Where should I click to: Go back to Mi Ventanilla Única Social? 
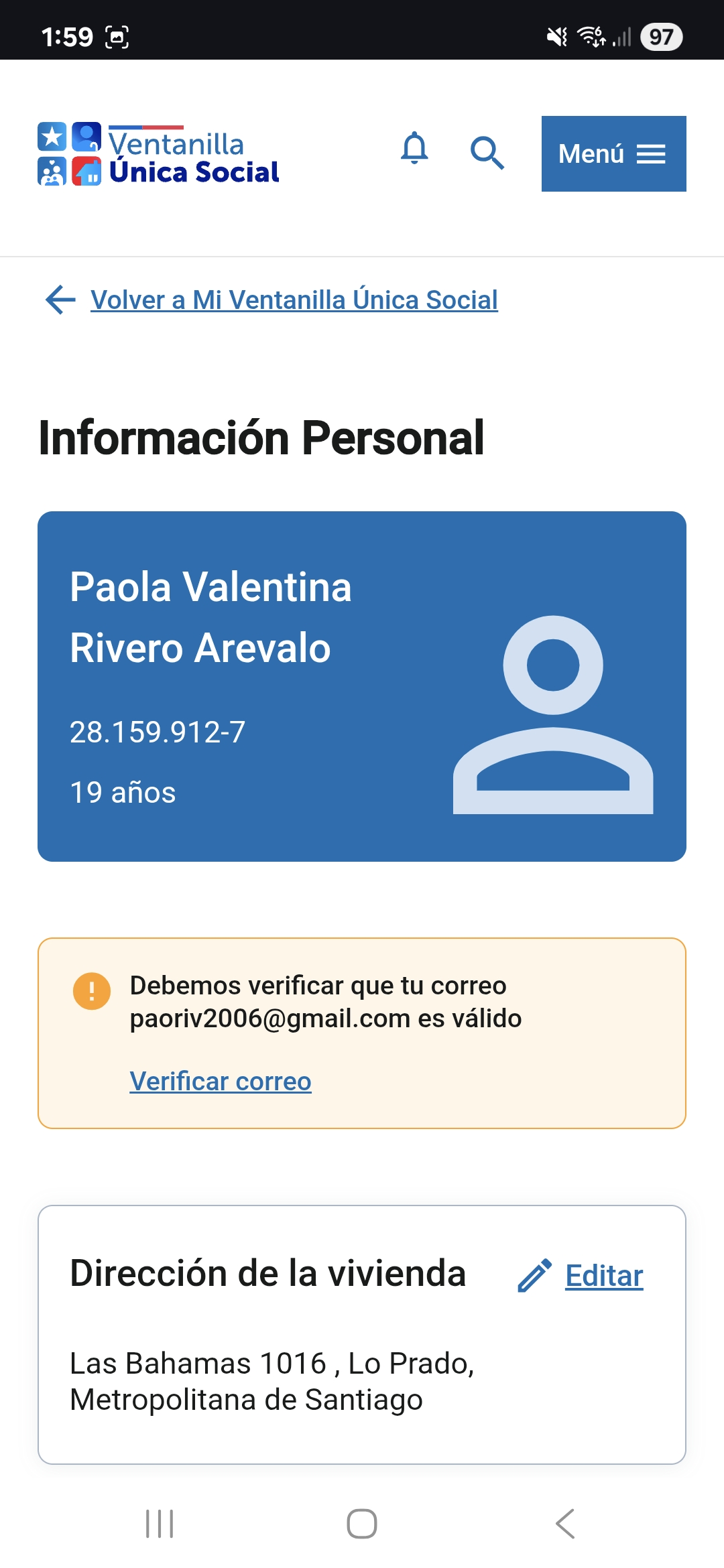point(294,300)
